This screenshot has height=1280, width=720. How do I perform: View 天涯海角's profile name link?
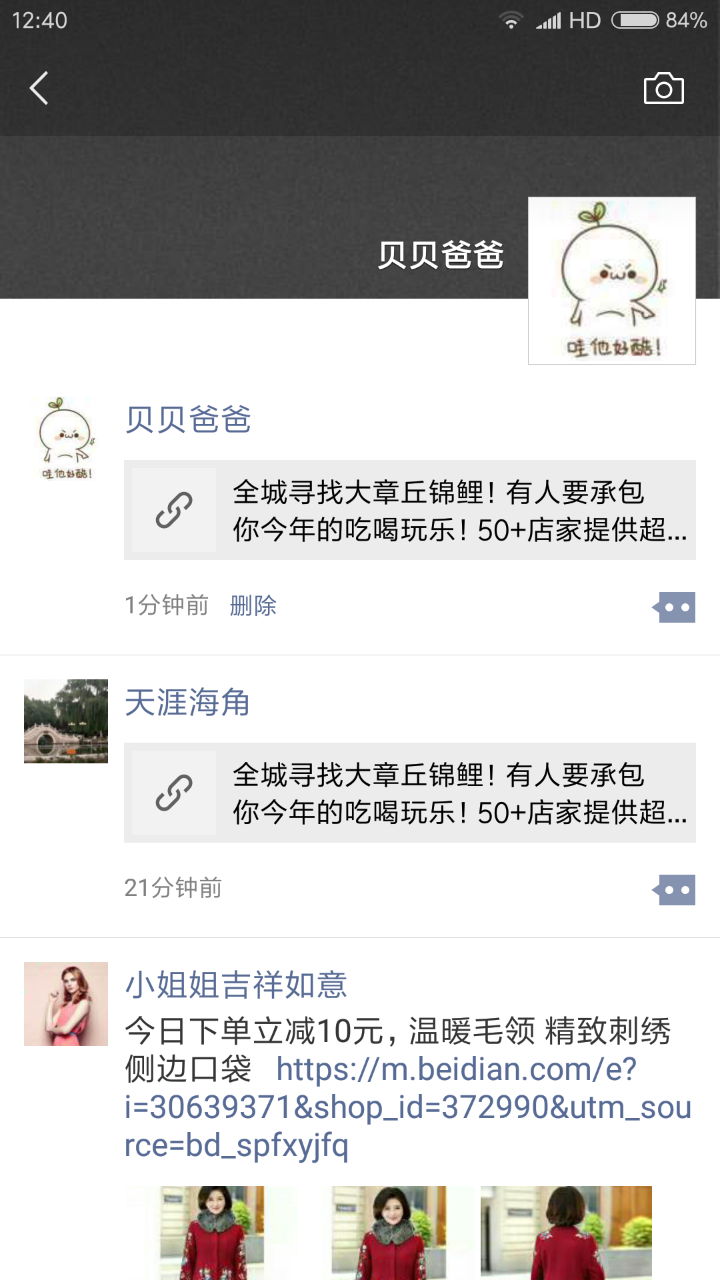(x=187, y=702)
